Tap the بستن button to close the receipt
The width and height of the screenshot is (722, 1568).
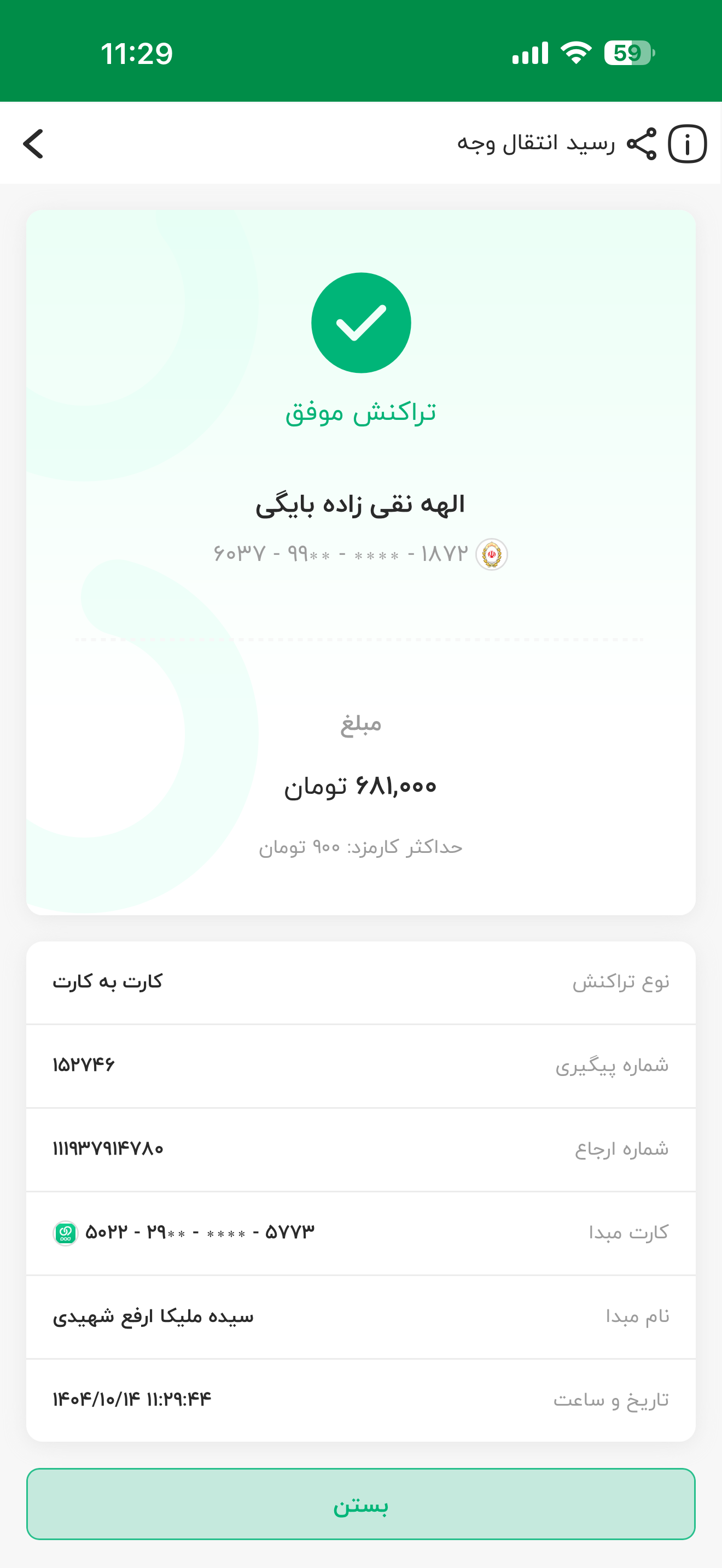360,1503
